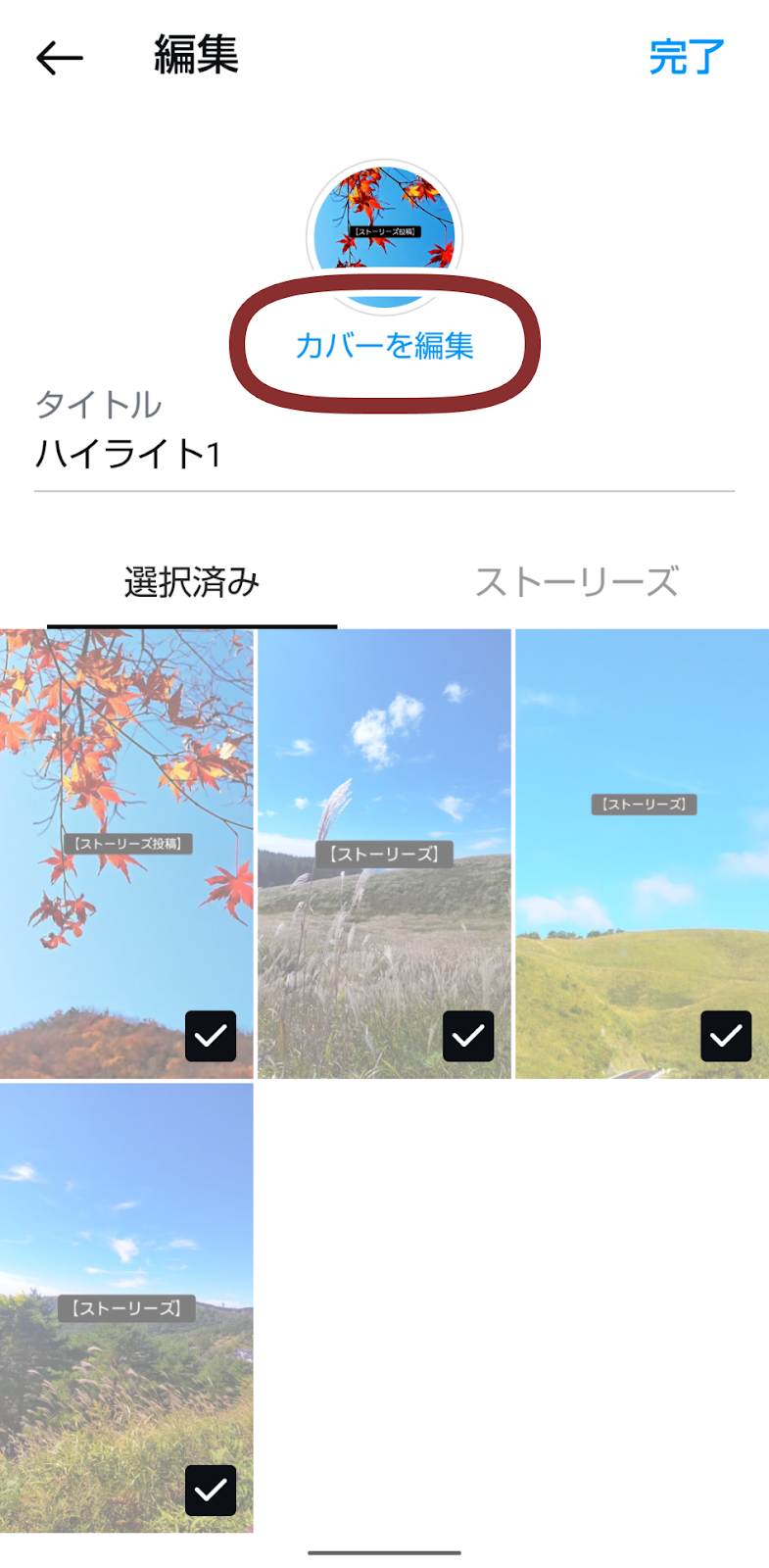The width and height of the screenshot is (769, 1568).
Task: Edit the title field ハイライト1
Action: coord(382,454)
